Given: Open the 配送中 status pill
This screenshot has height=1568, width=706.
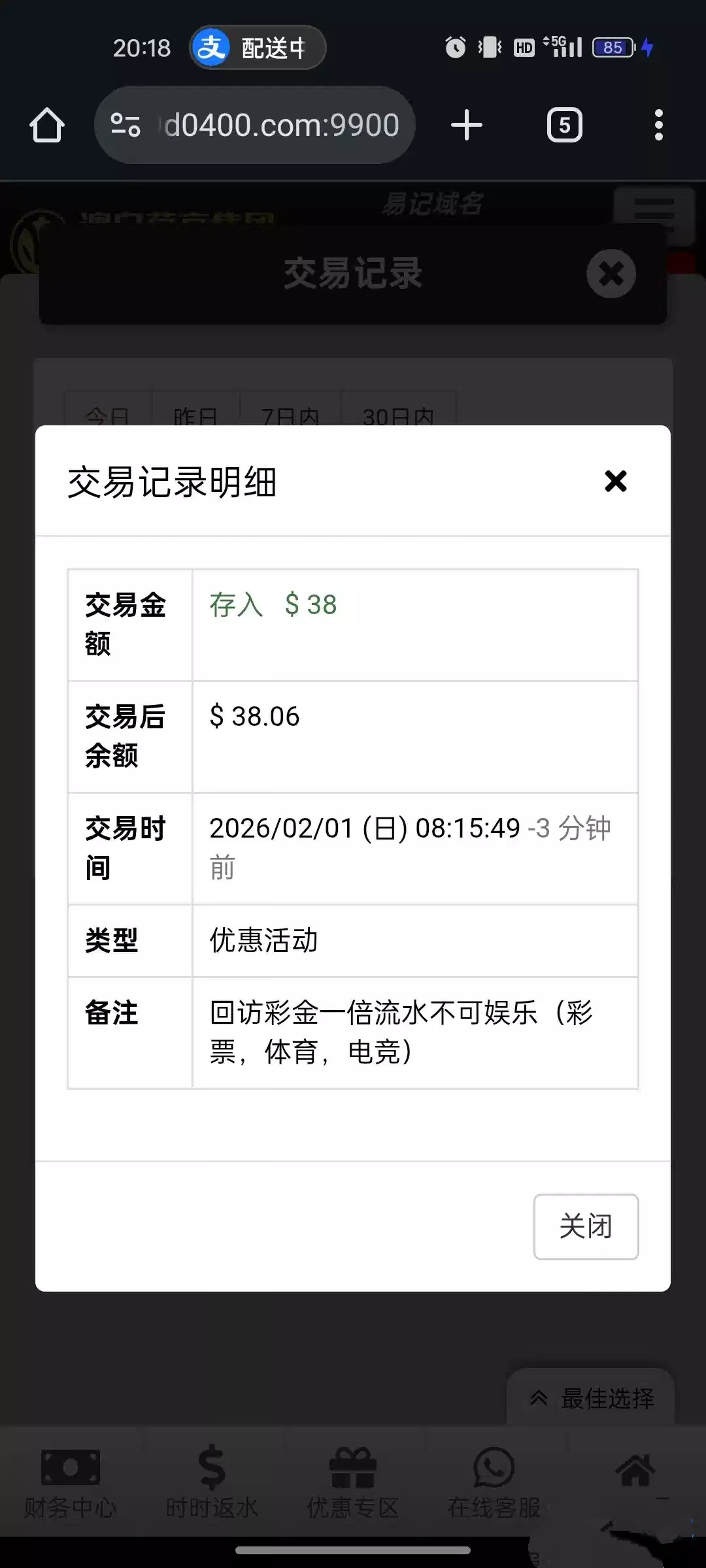Looking at the screenshot, I should pyautogui.click(x=258, y=48).
